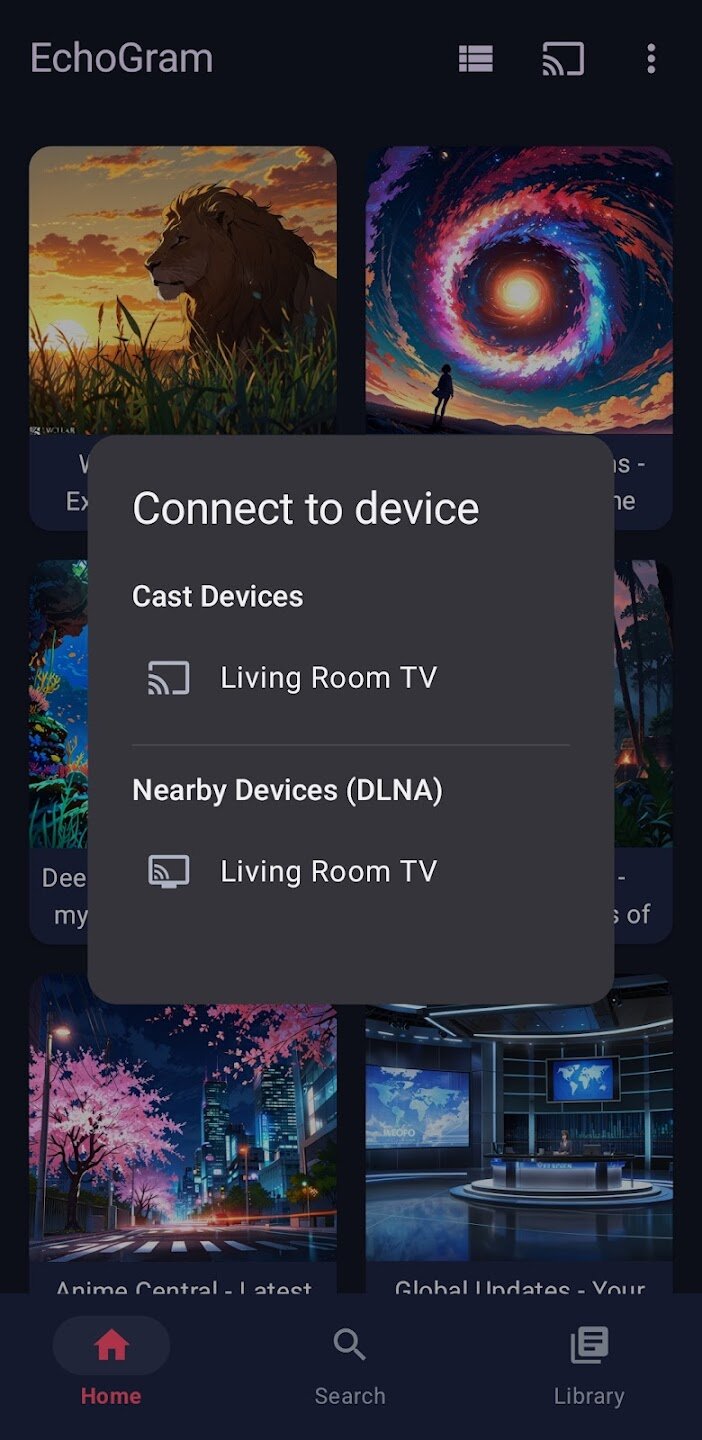Open the colorful galaxy swirl thumbnail
The image size is (702, 1440).
point(519,288)
